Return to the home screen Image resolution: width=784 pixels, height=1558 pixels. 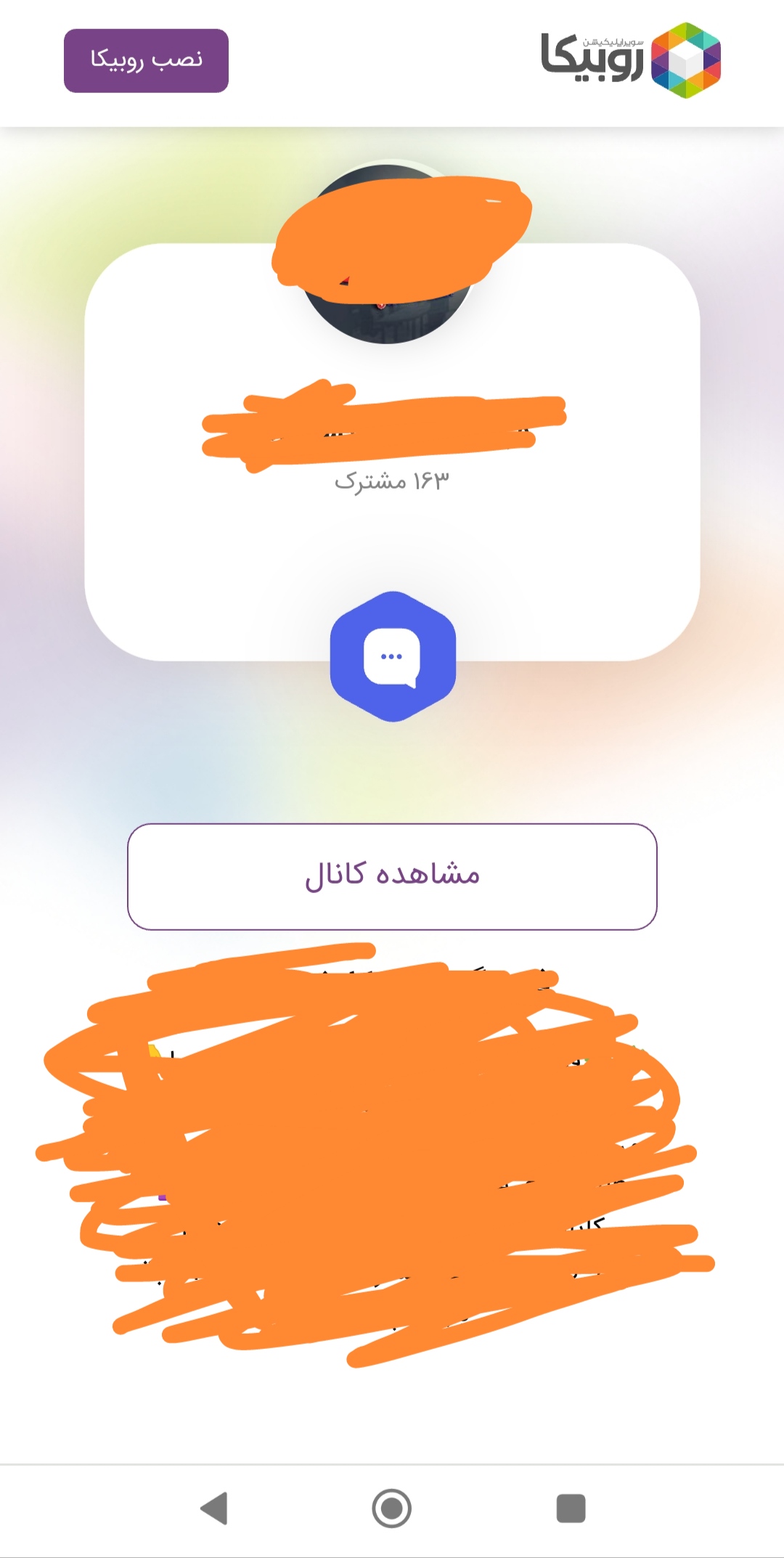[x=392, y=1509]
